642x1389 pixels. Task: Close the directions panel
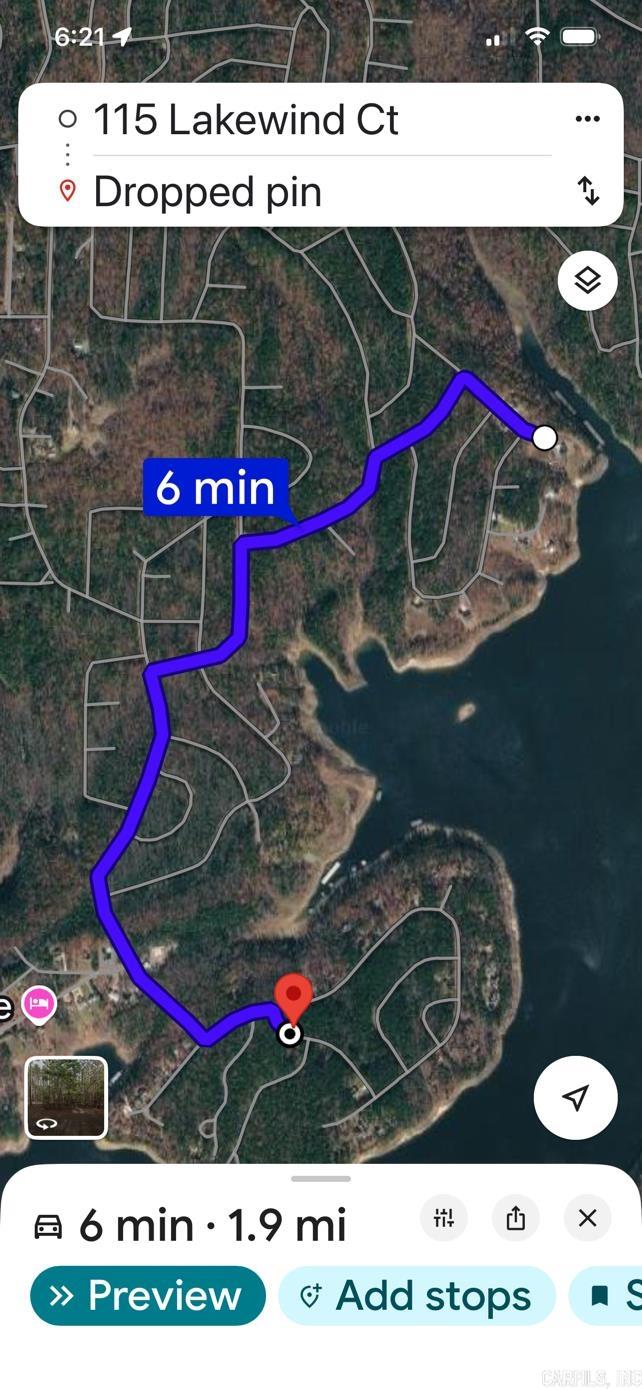(587, 1218)
